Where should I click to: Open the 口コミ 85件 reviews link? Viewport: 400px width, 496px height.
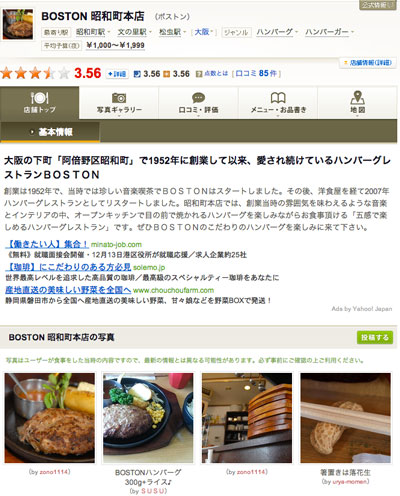tap(256, 73)
